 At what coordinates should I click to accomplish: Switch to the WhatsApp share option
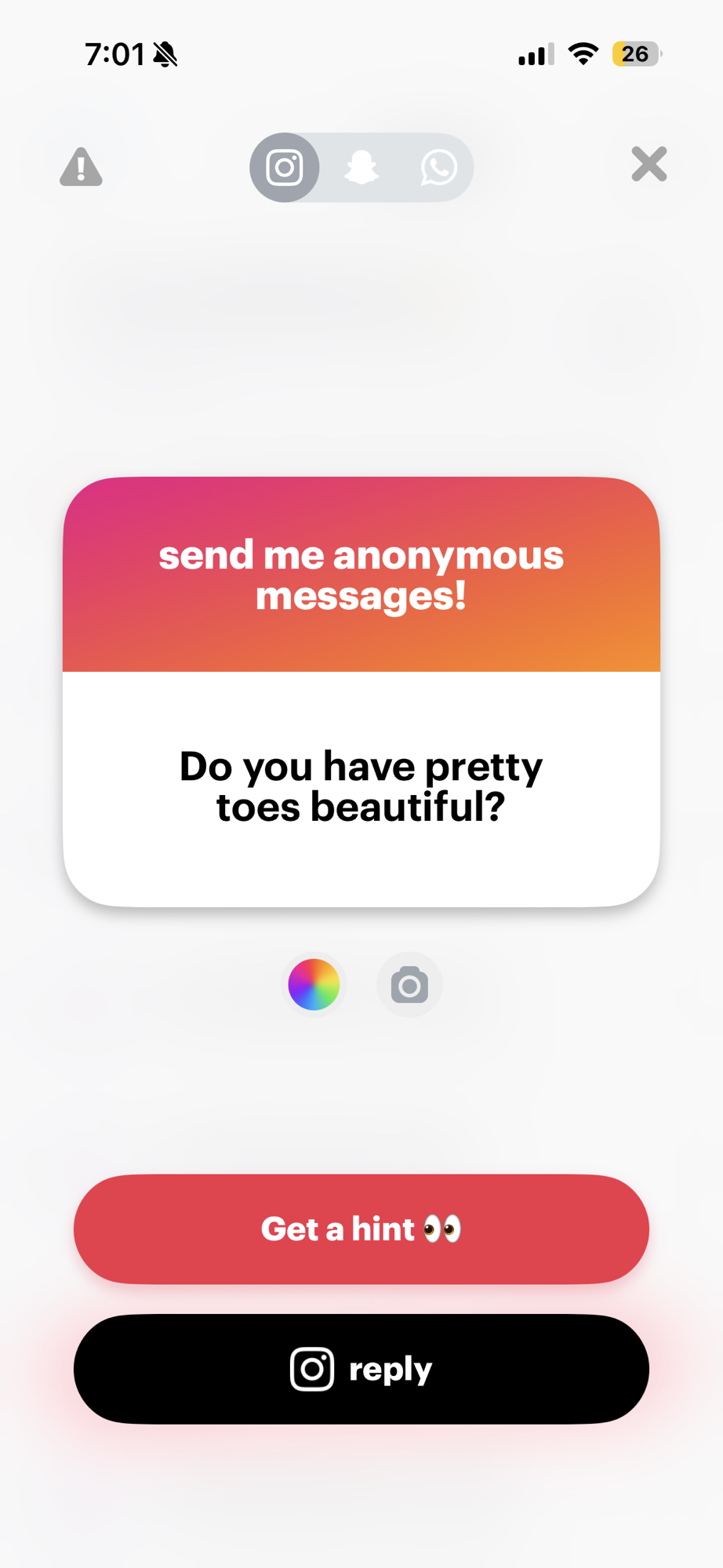(438, 168)
